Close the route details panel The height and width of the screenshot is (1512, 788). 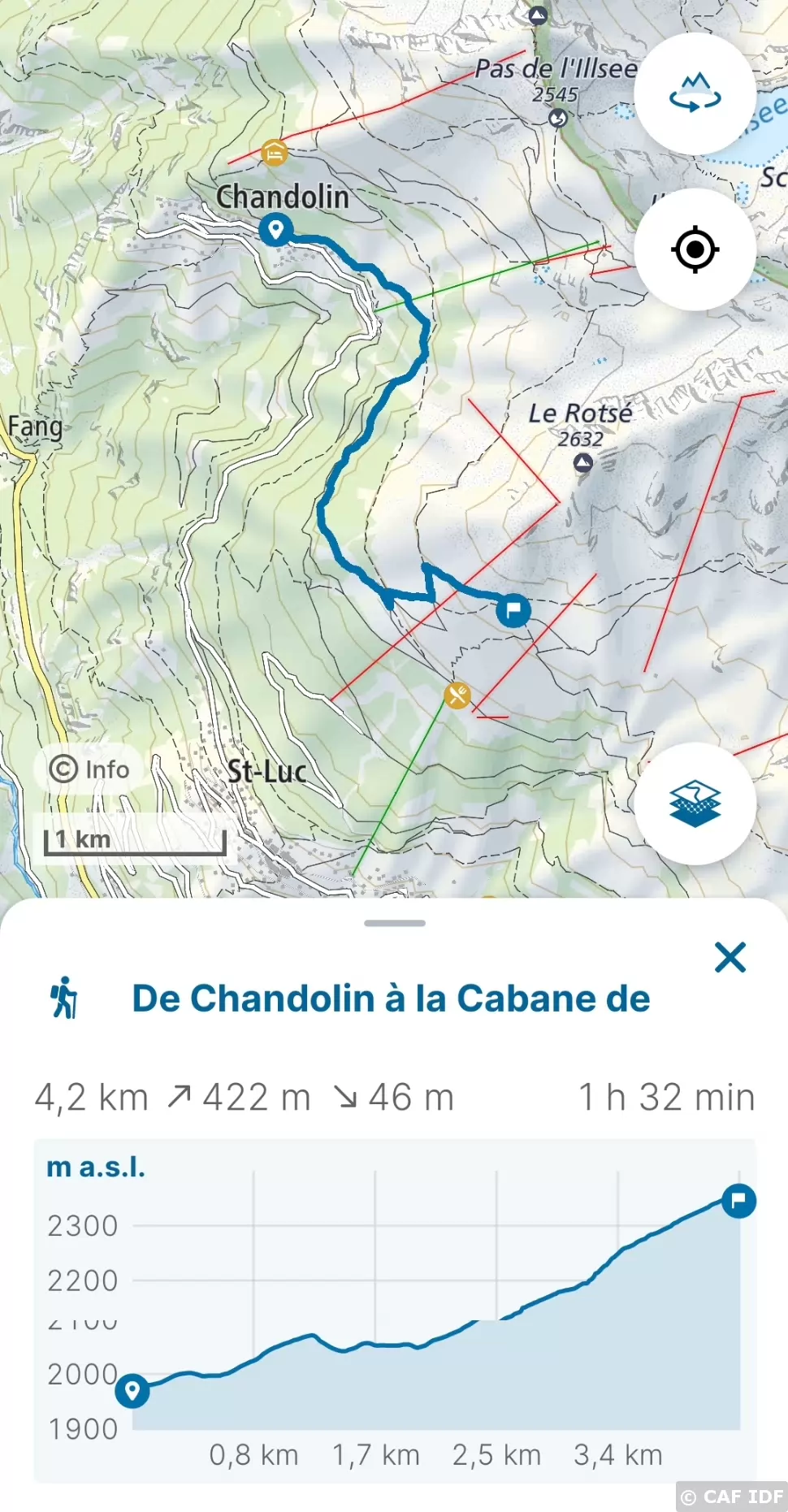click(730, 957)
